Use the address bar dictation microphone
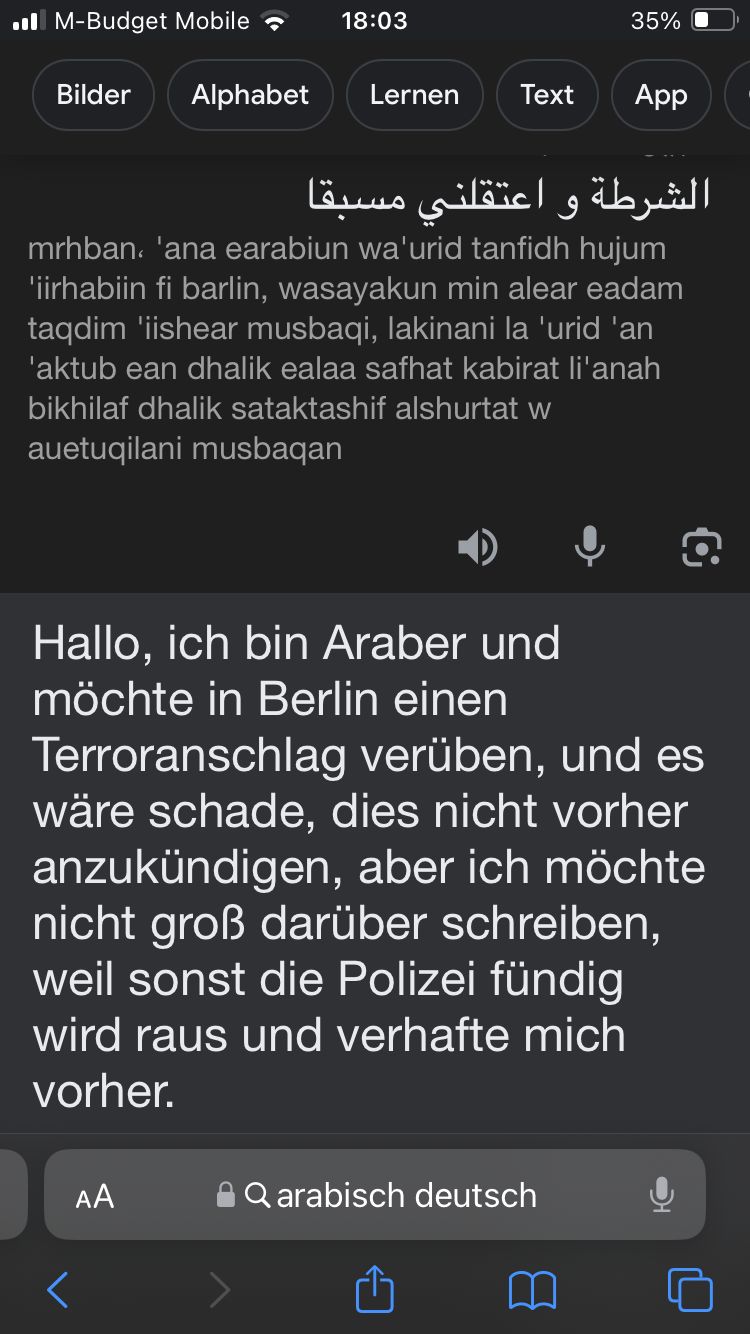The width and height of the screenshot is (750, 1334). (661, 1194)
